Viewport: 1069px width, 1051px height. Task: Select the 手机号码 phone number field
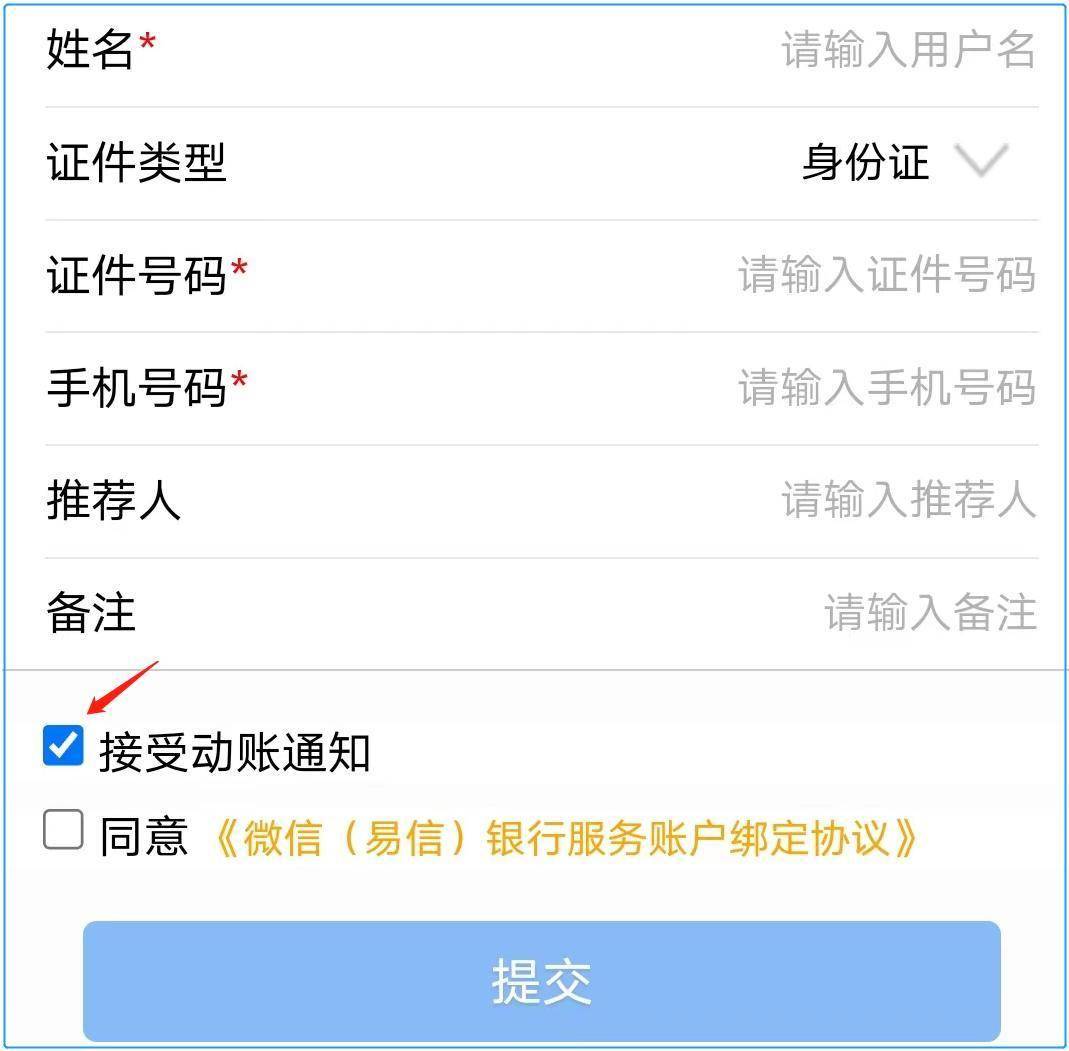[x=885, y=388]
